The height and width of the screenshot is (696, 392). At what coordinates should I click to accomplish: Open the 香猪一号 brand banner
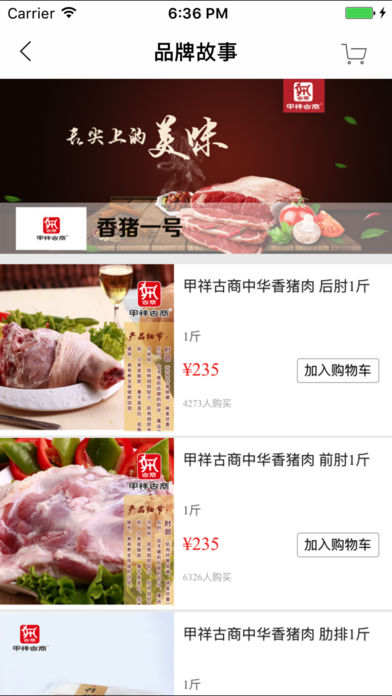[x=196, y=166]
